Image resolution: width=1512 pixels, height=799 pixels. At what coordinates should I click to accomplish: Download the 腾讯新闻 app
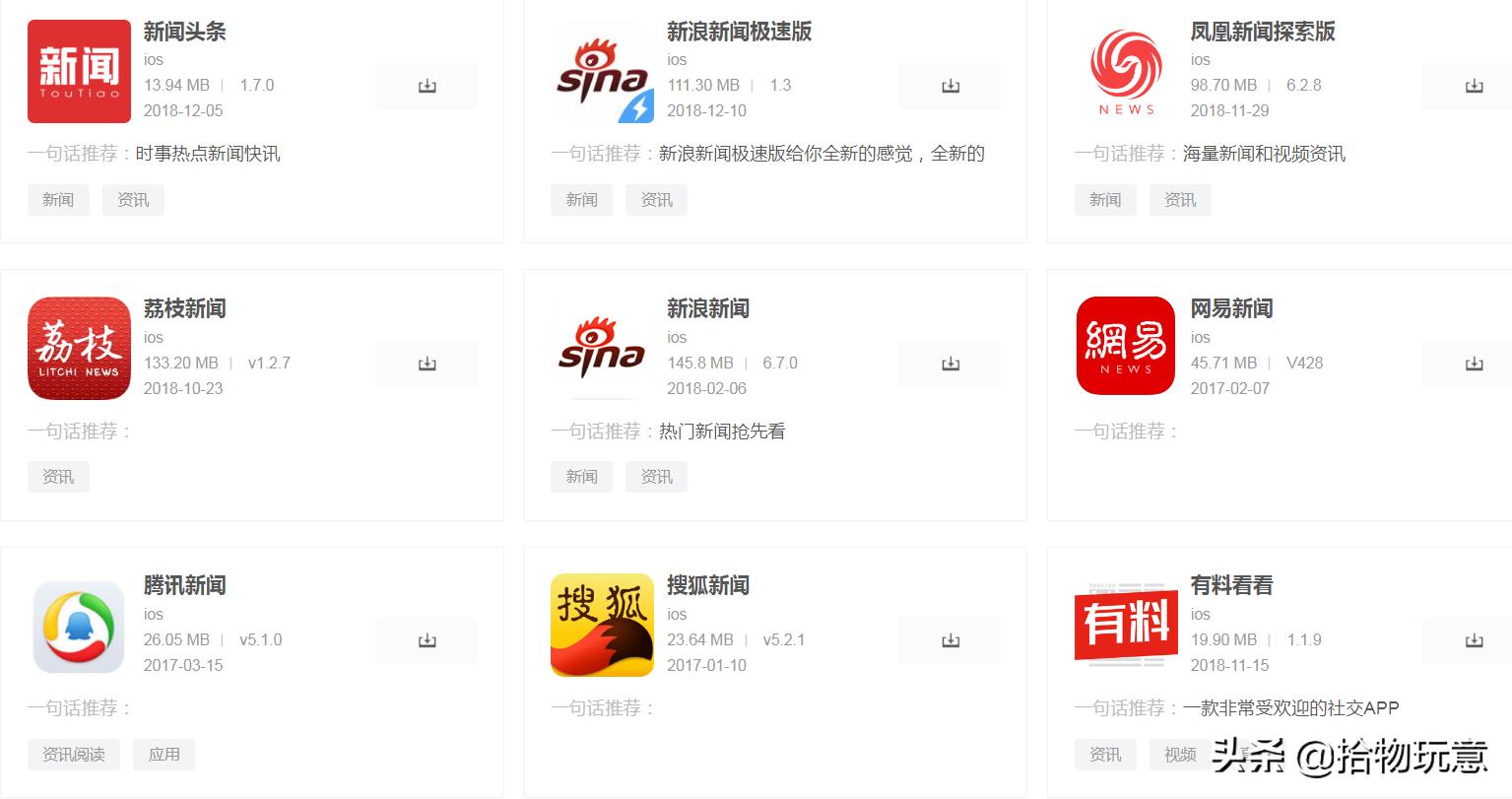click(x=427, y=641)
